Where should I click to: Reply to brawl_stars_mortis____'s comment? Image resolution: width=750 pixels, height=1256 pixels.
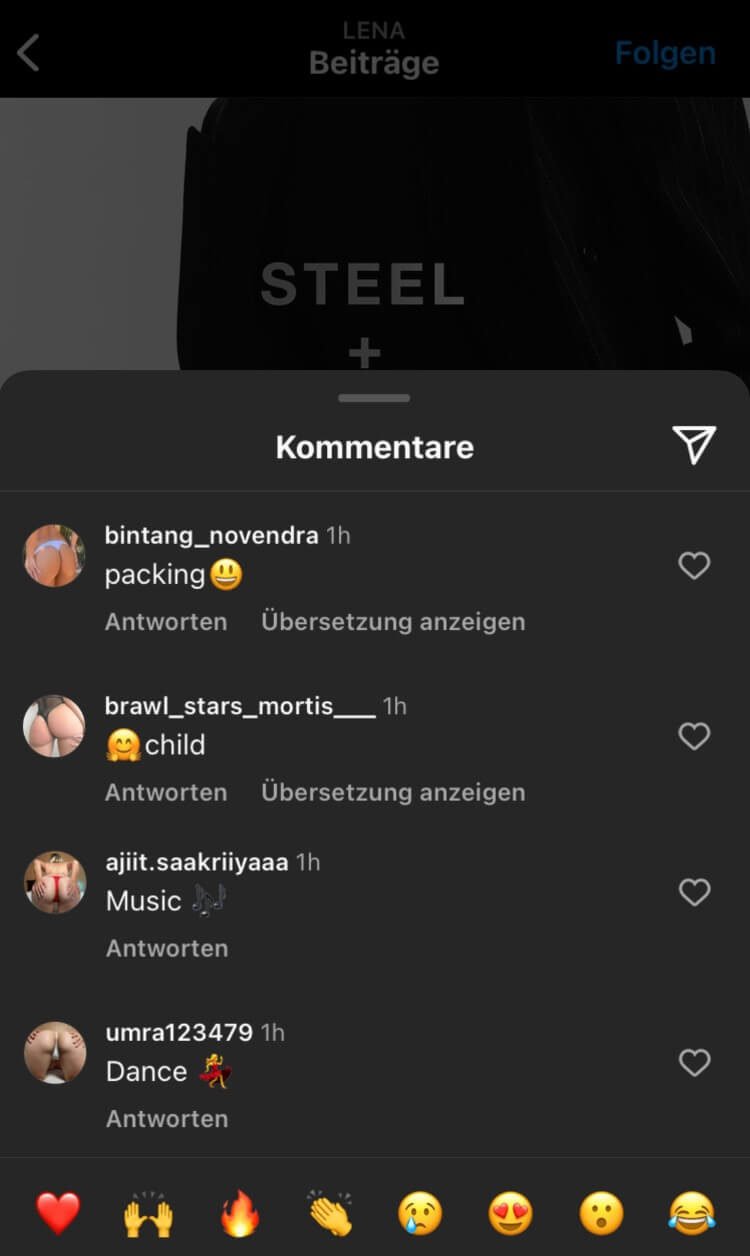(166, 793)
